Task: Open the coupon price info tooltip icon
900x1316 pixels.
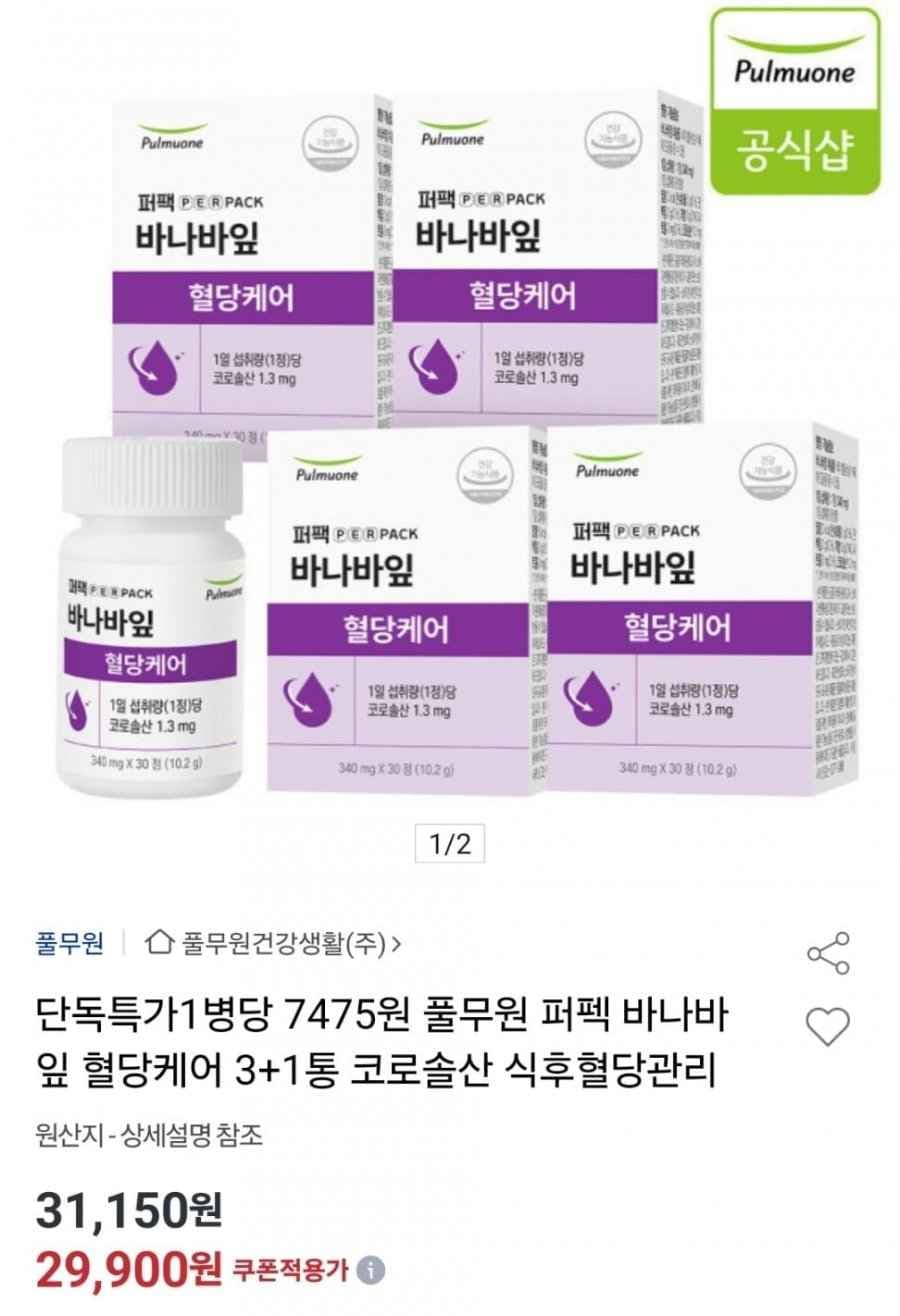Action: click(x=370, y=1269)
